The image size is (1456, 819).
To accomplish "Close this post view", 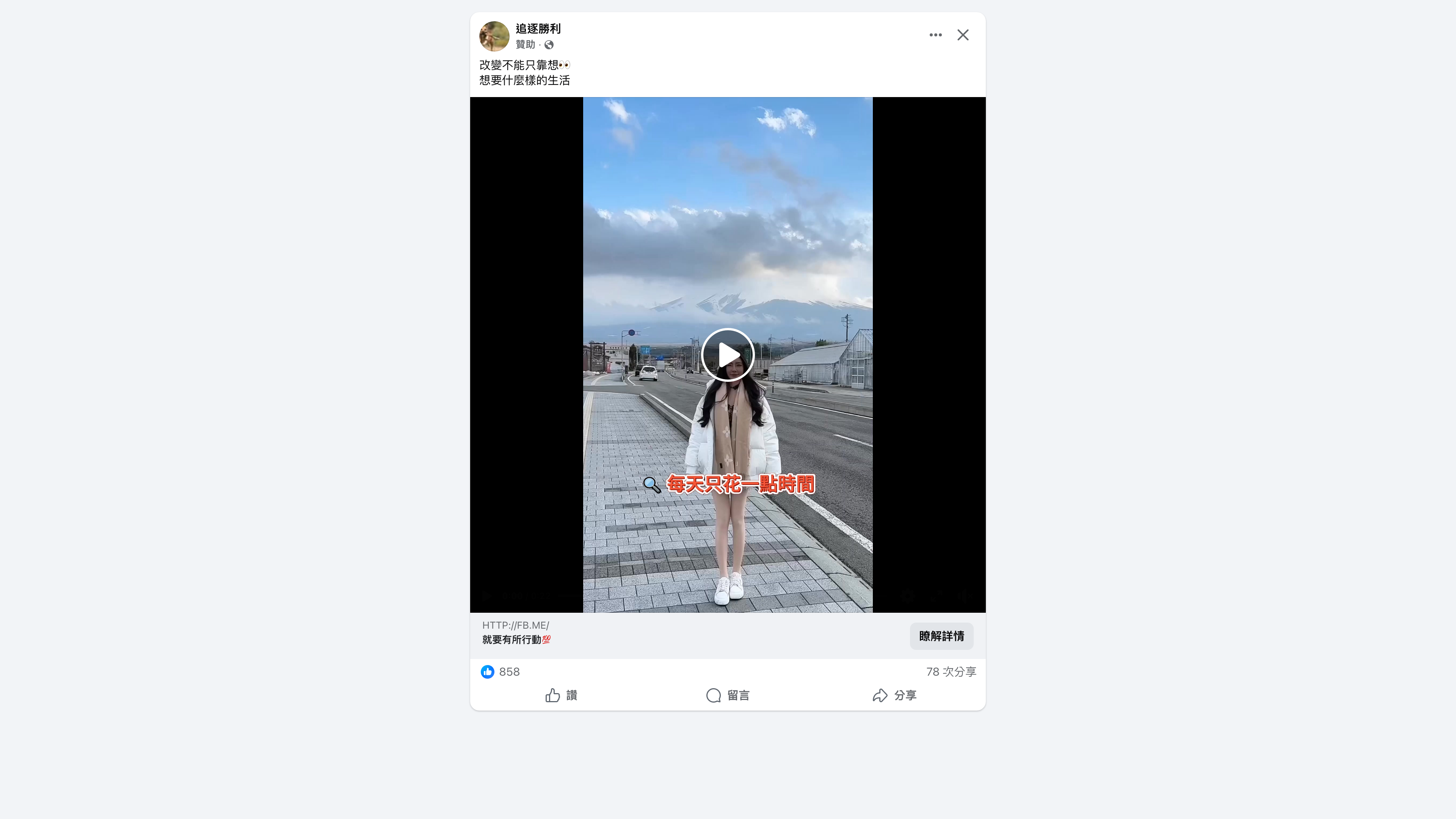I will pos(963,35).
